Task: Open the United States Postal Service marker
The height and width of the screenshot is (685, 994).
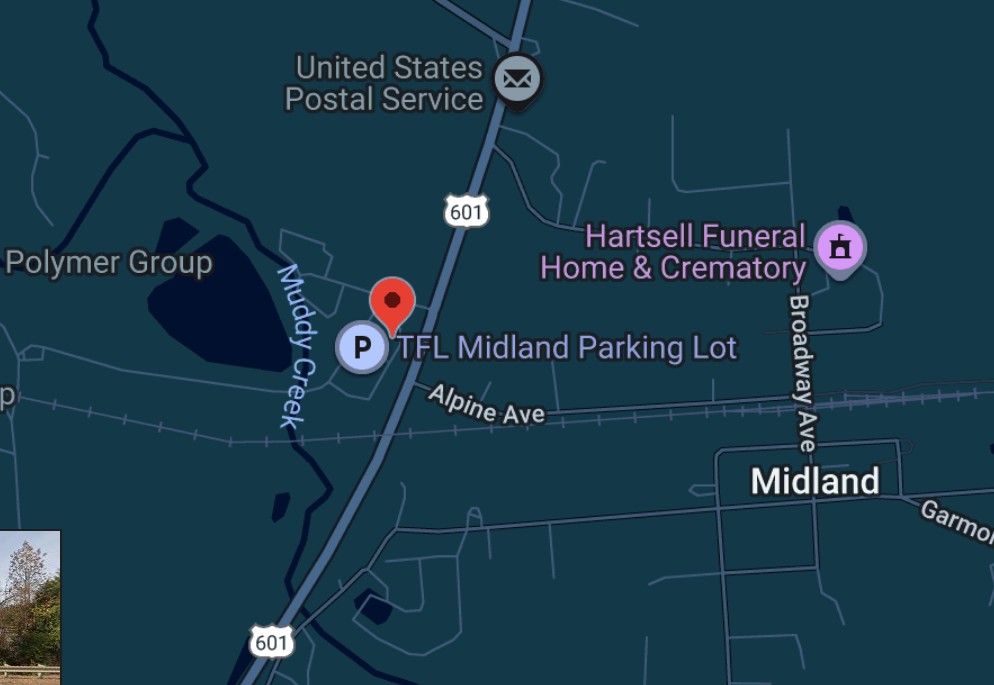Action: click(x=517, y=80)
